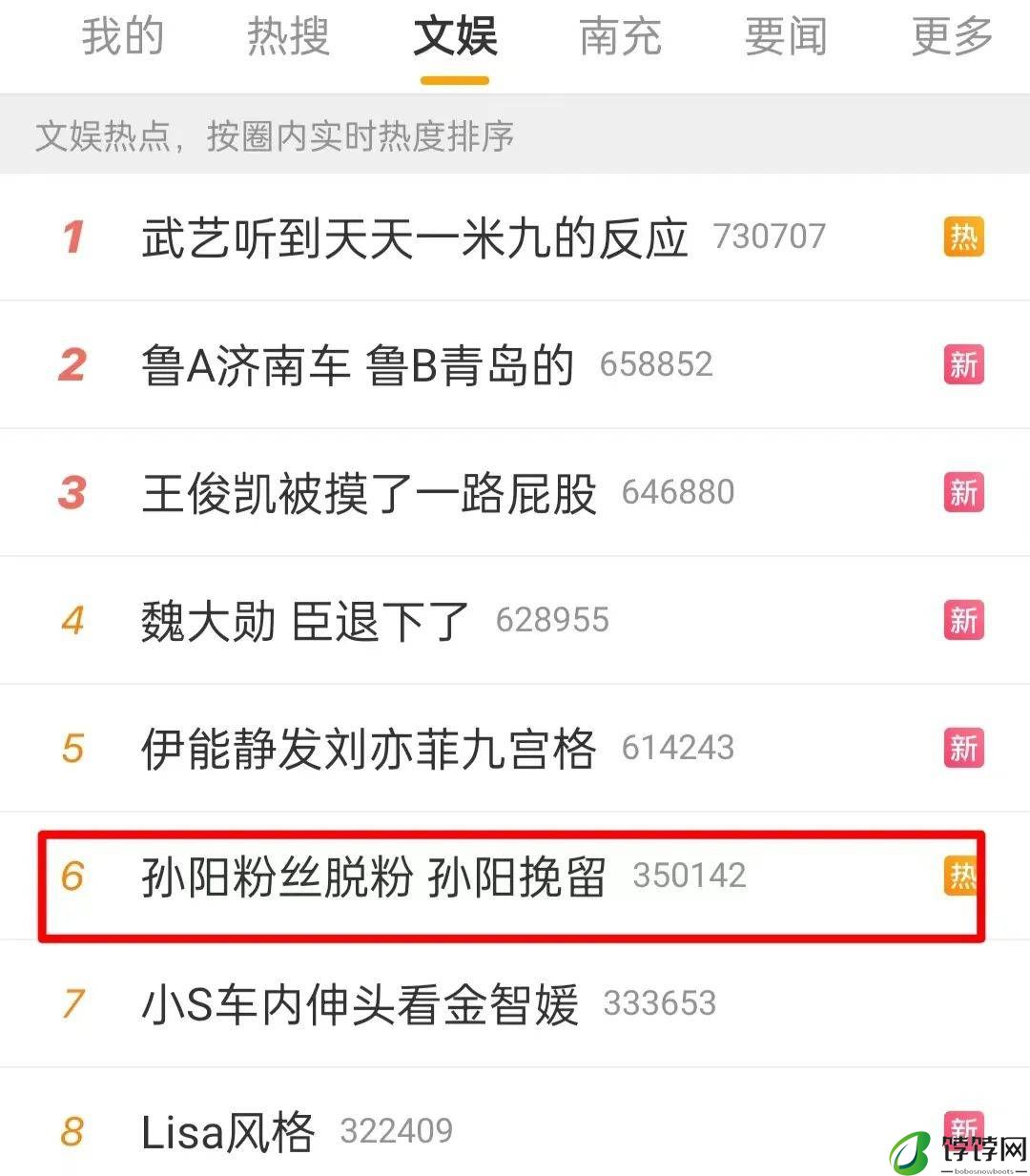The image size is (1030, 1176).
Task: Open topic 孙阳粉丝脱粉 孙阳挽留
Action: click(374, 877)
